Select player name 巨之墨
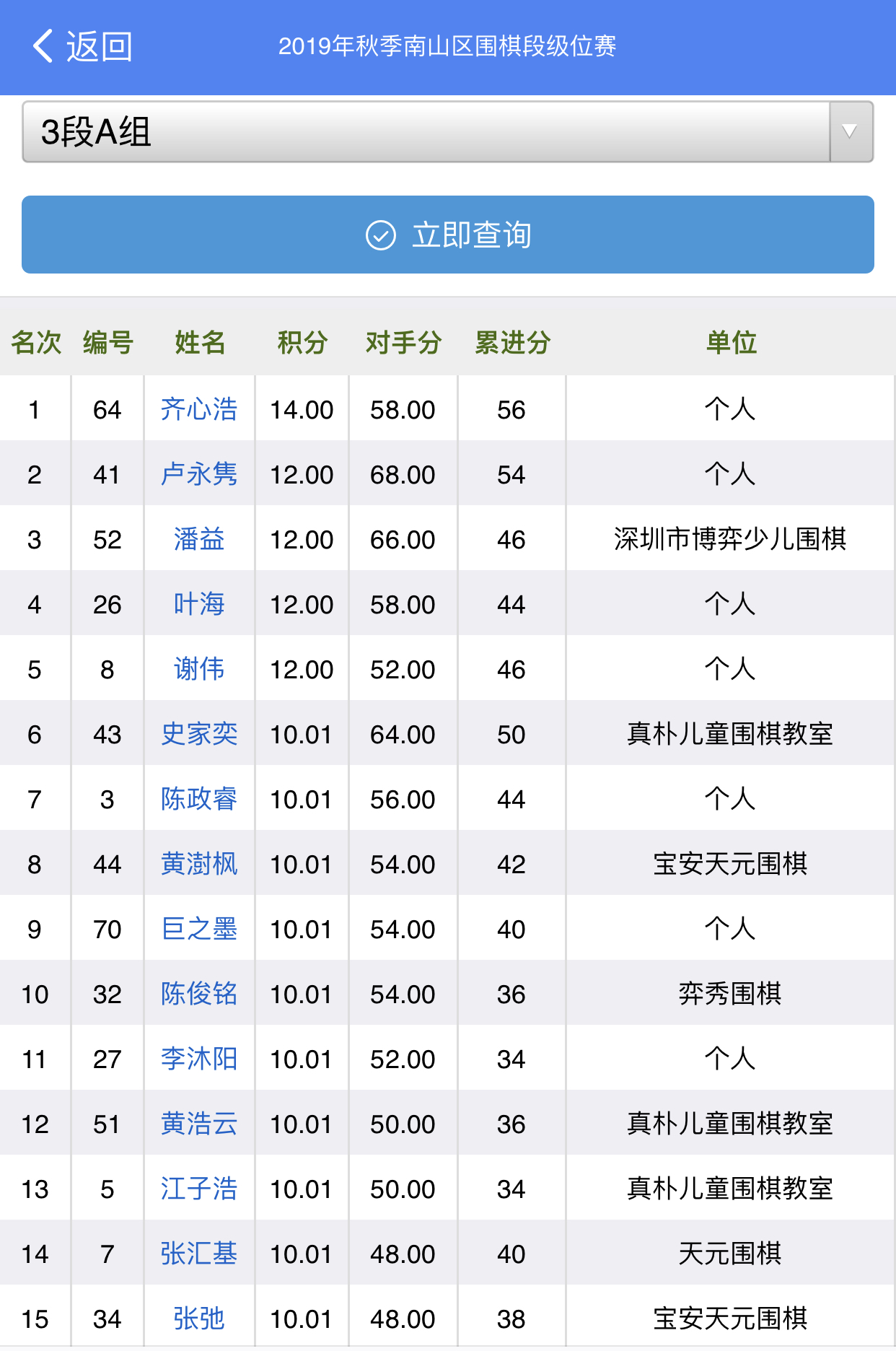 coord(199,929)
